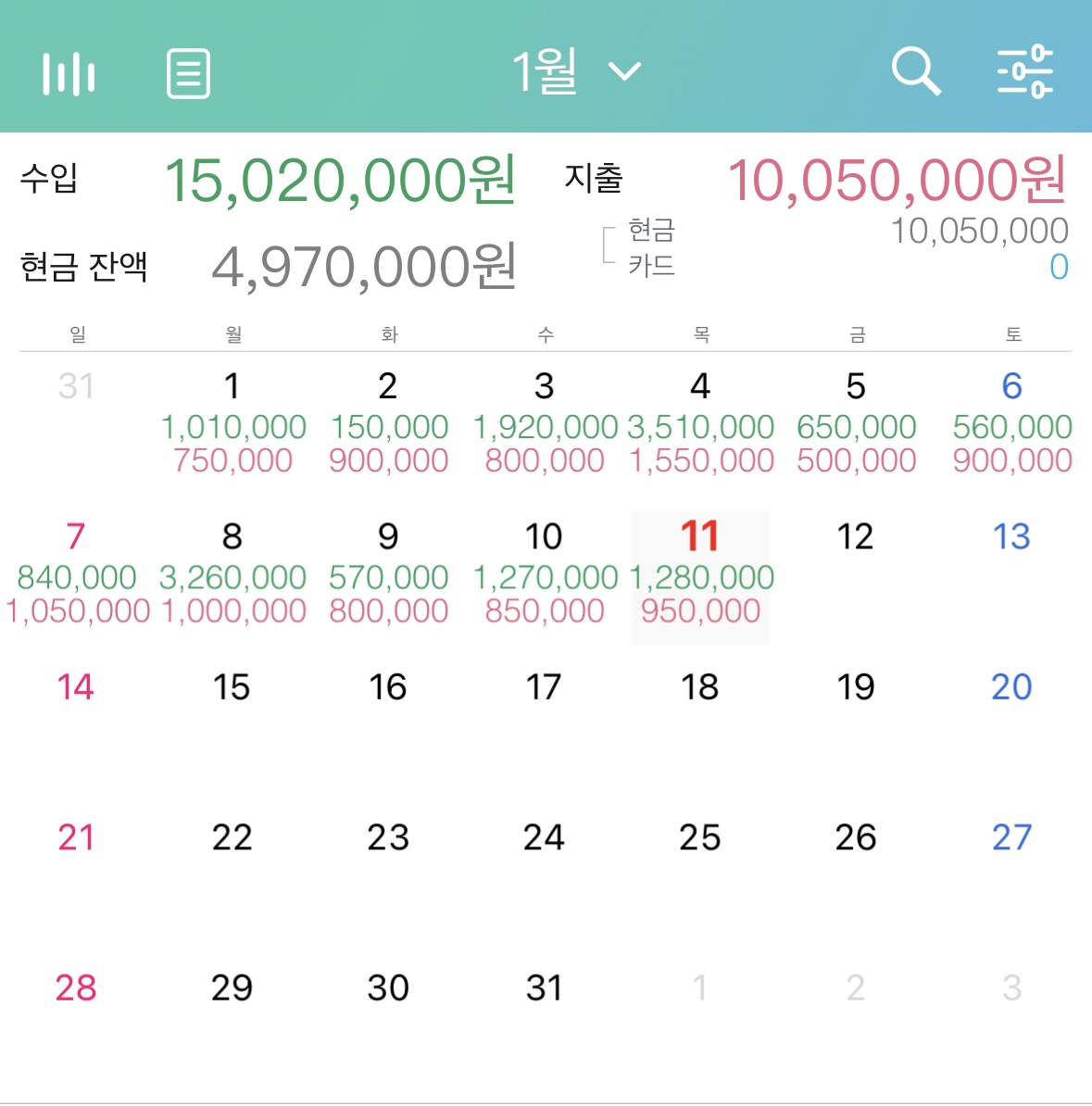1092x1106 pixels.
Task: Select January 1 on the calendar
Action: click(x=232, y=422)
